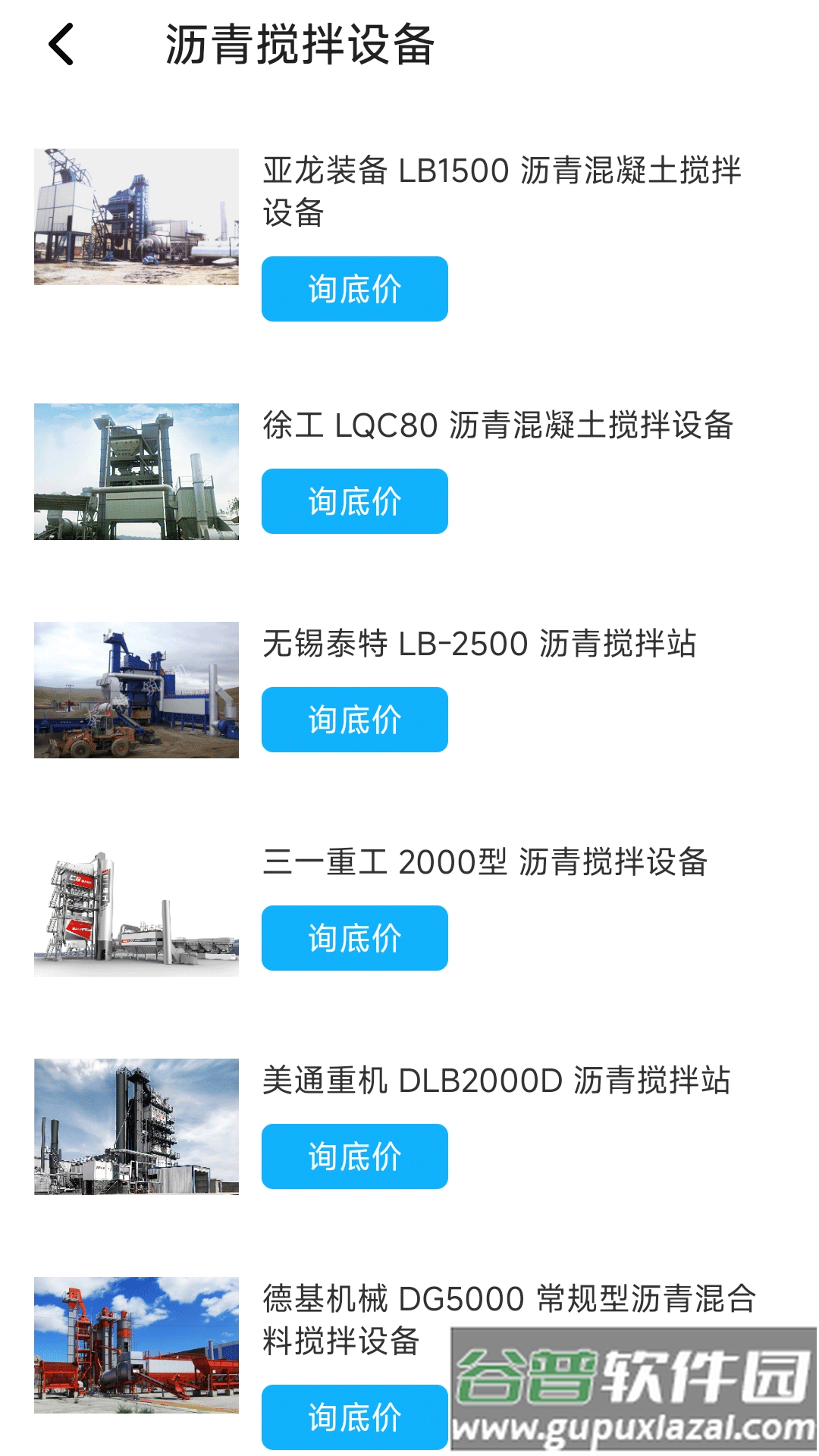Select the 亚龙装备 LB1500 沥青混凝土搅拌设备 title

click(x=506, y=193)
